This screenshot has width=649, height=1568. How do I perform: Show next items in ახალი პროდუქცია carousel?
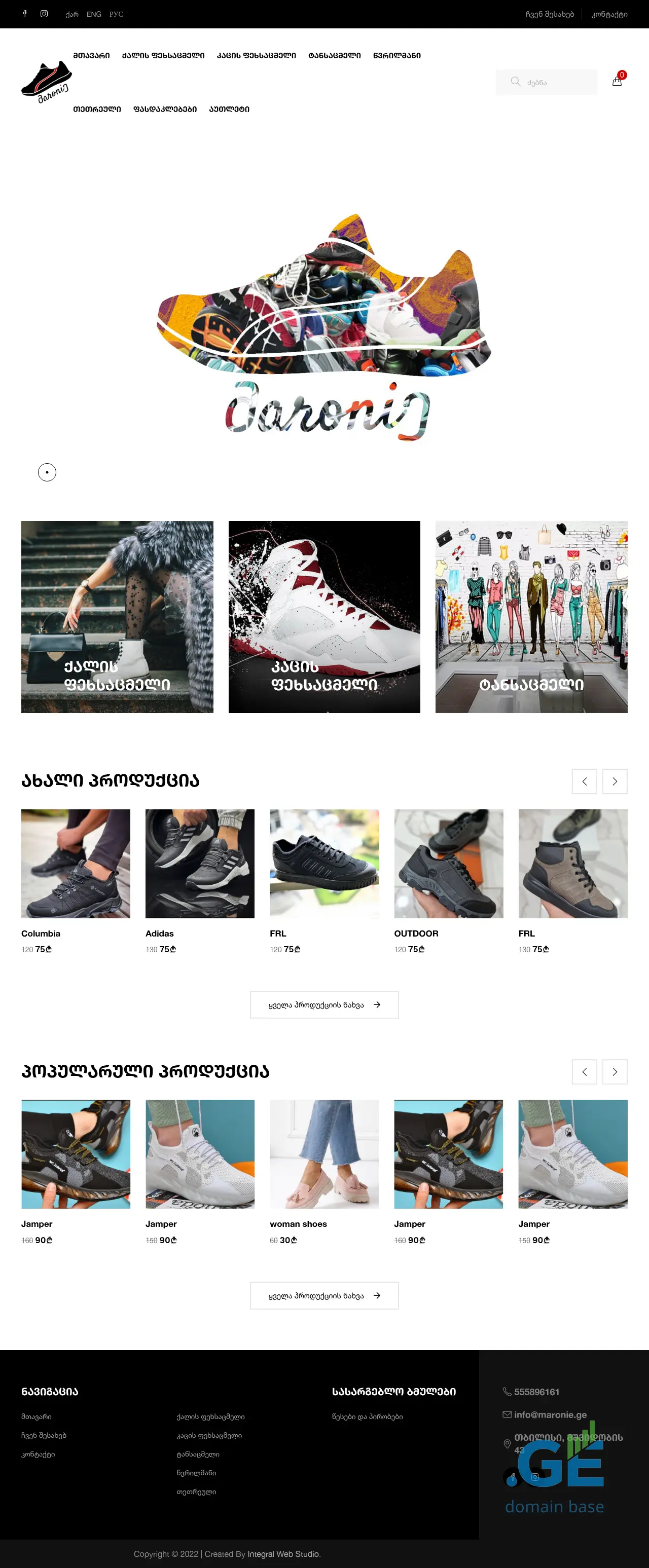point(615,781)
